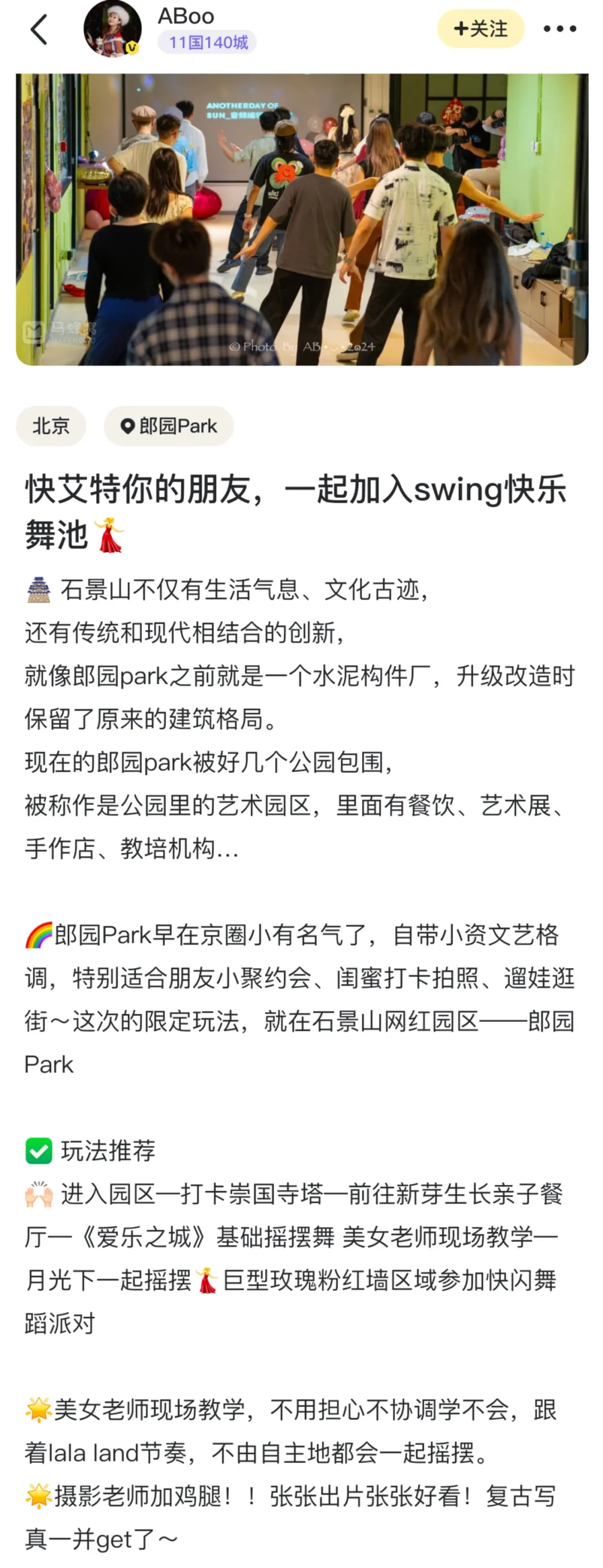Open the 郎园Park location chip
This screenshot has height=1568, width=603.
coord(169,426)
